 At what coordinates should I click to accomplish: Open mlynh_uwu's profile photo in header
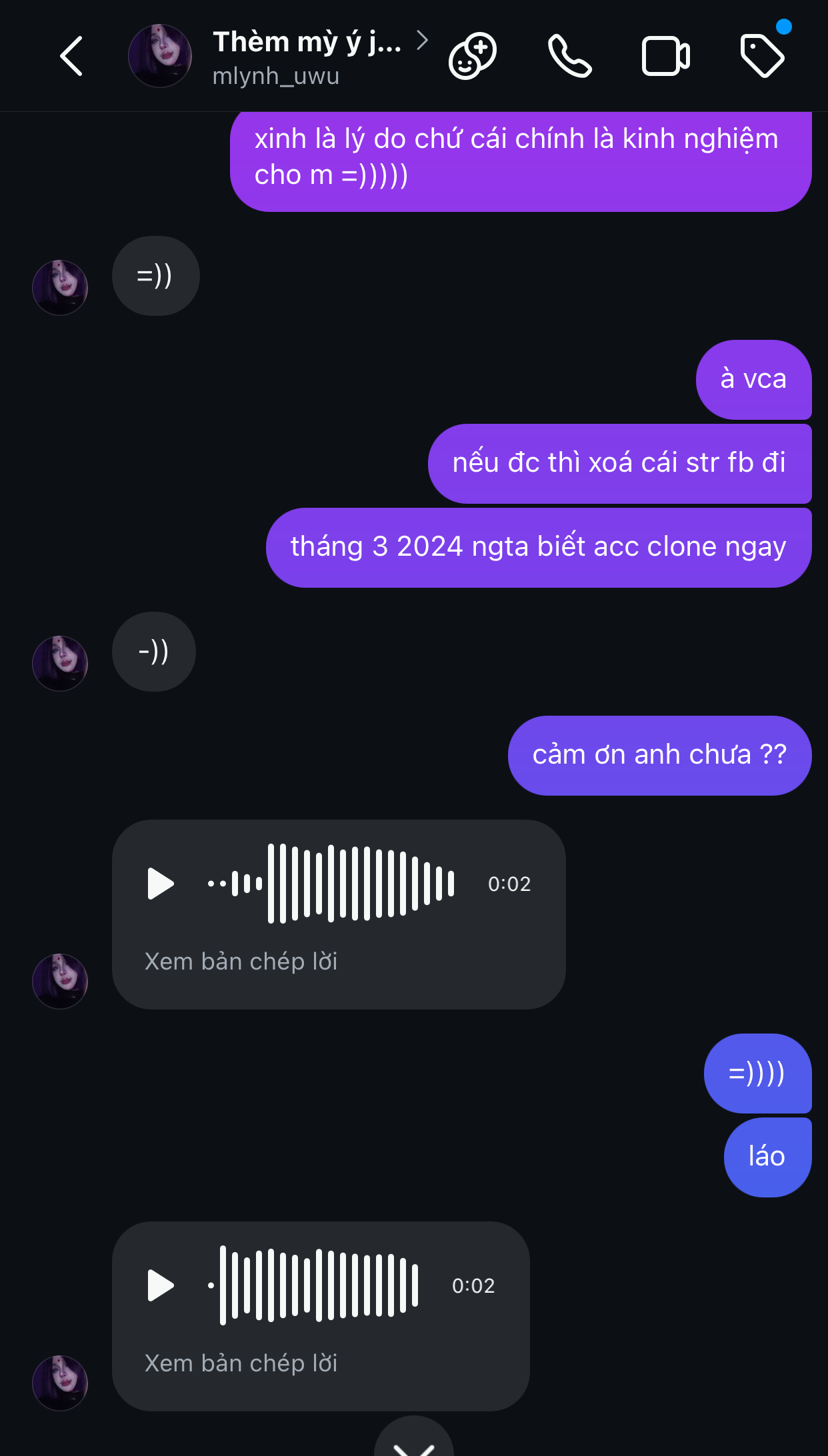[160, 56]
